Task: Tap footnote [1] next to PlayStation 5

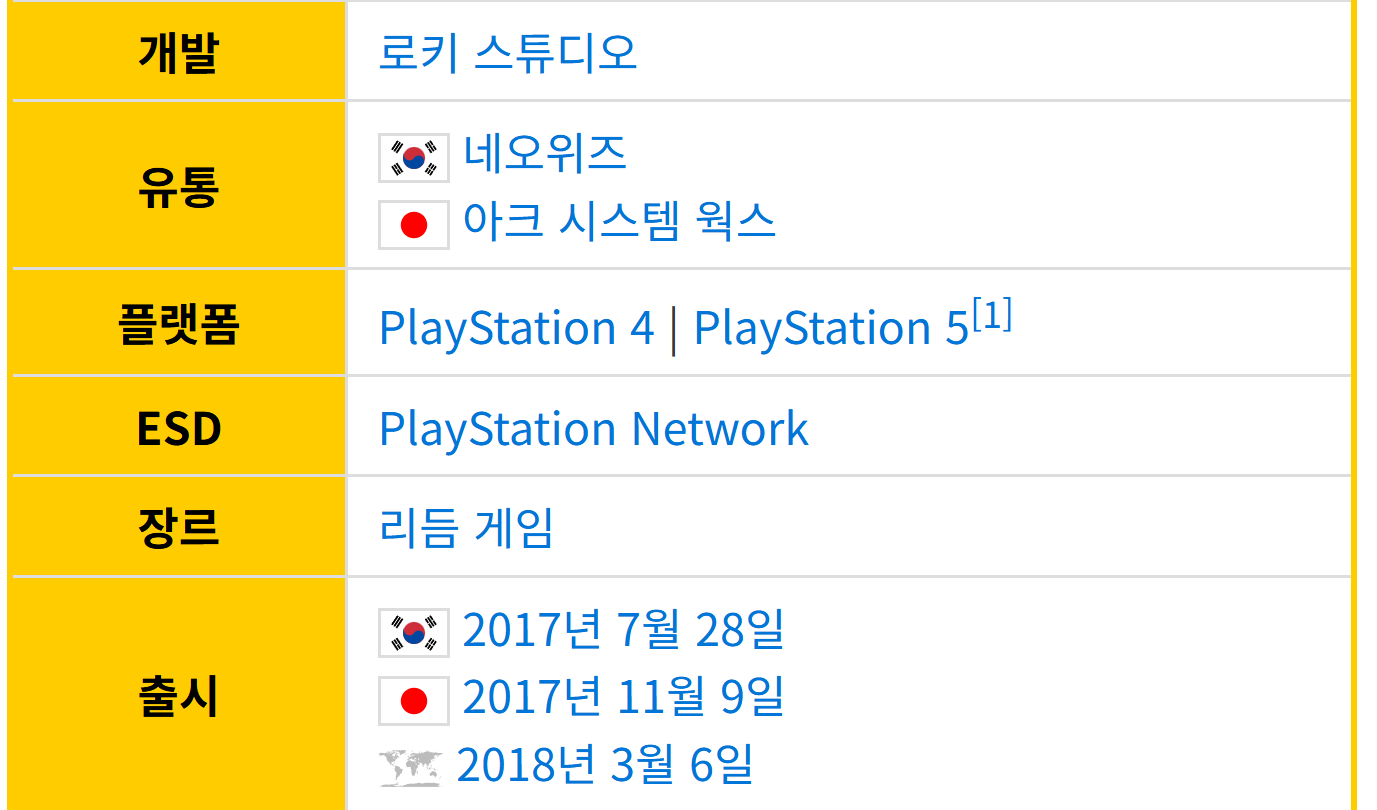Action: pyautogui.click(x=992, y=317)
